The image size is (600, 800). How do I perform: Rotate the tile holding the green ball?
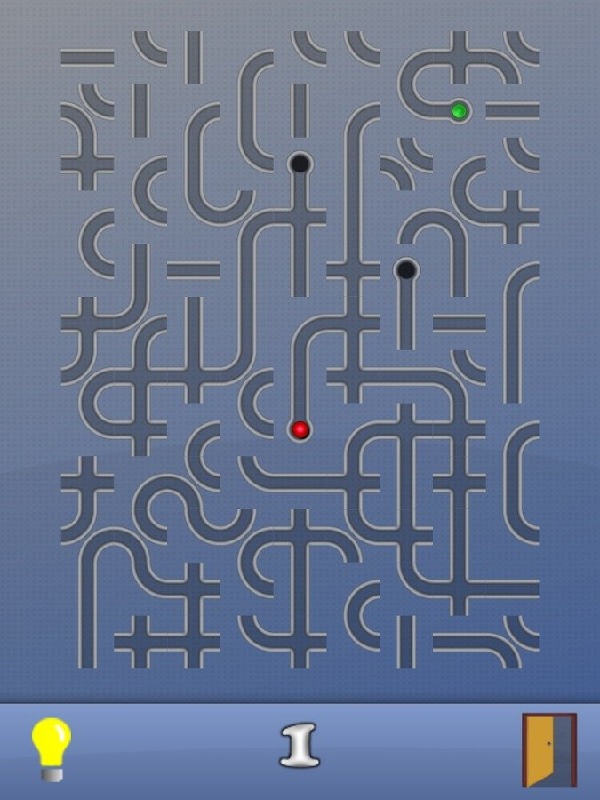point(459,111)
